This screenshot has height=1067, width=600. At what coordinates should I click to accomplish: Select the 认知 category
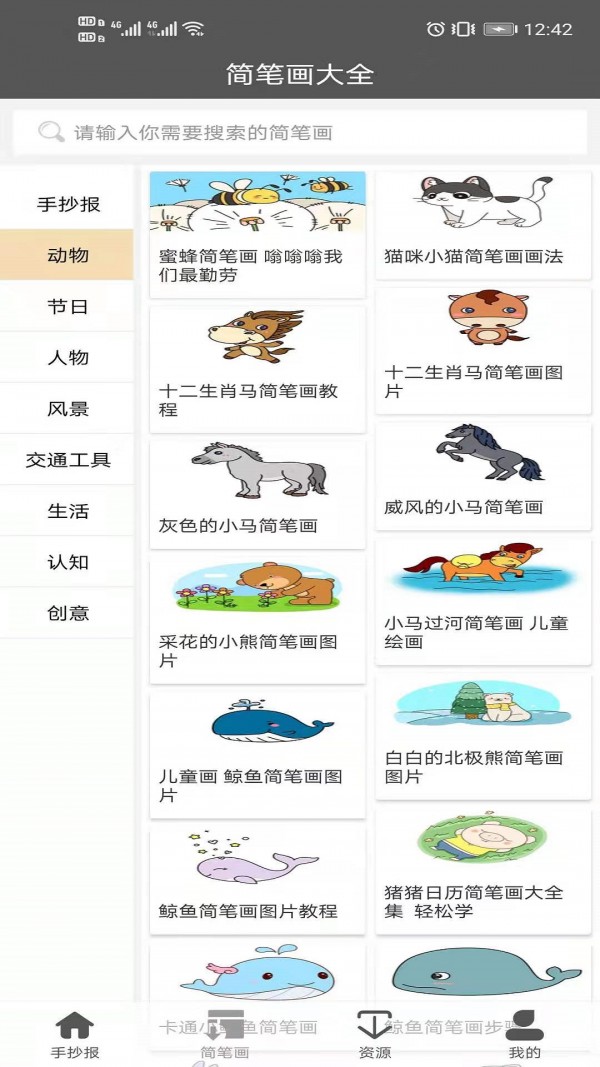tap(68, 562)
